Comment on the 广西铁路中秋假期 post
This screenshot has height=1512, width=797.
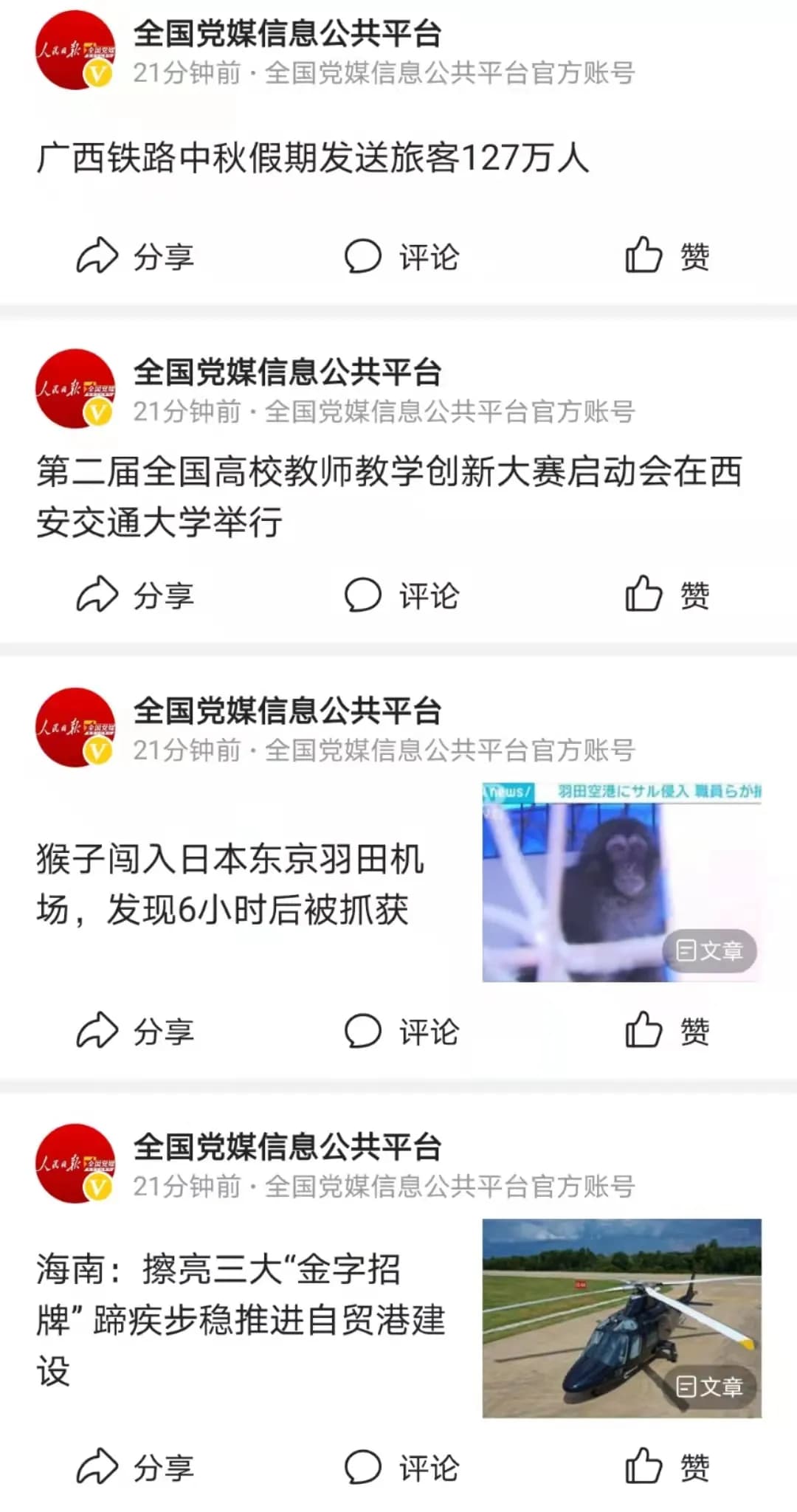pos(401,256)
